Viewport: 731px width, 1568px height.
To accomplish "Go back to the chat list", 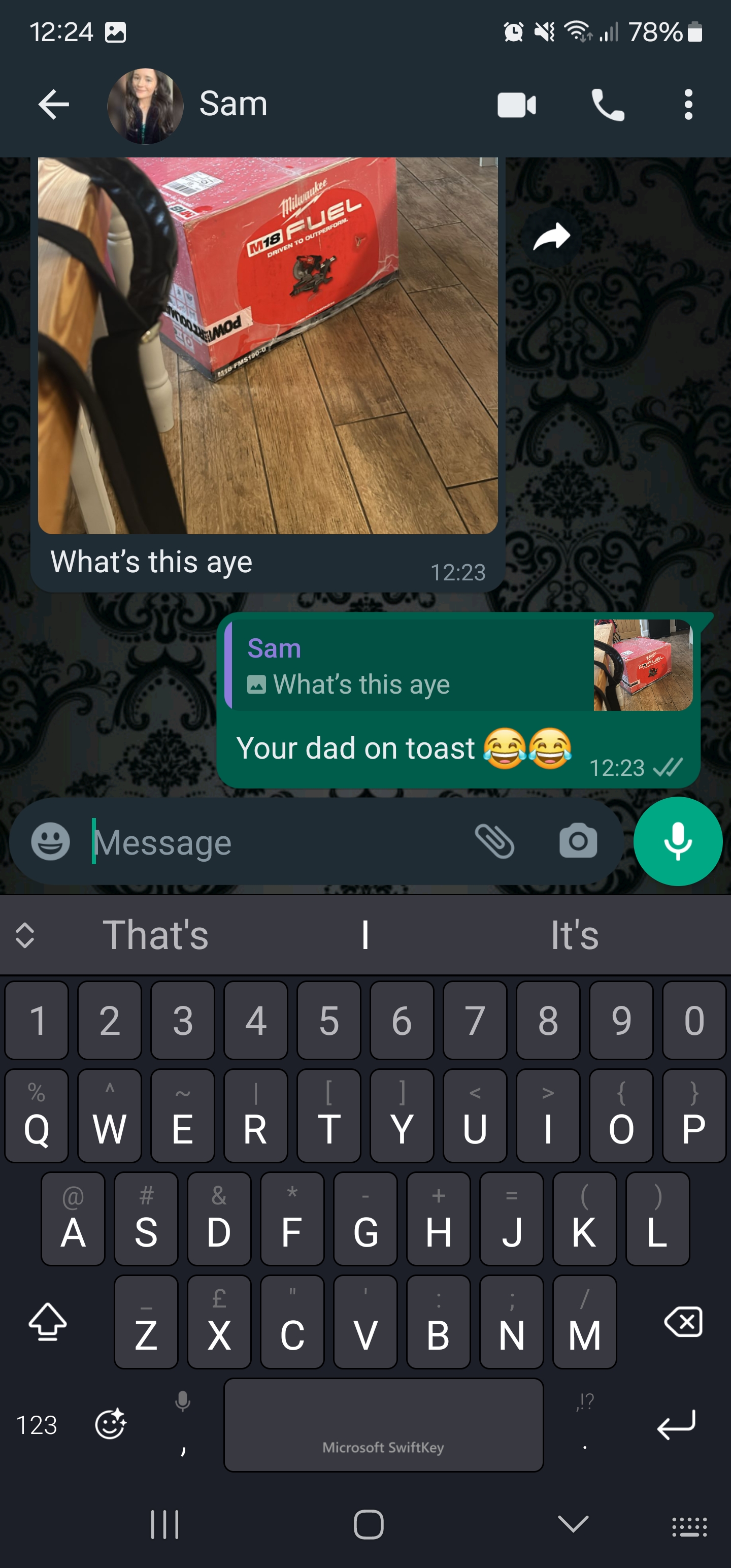I will coord(54,105).
